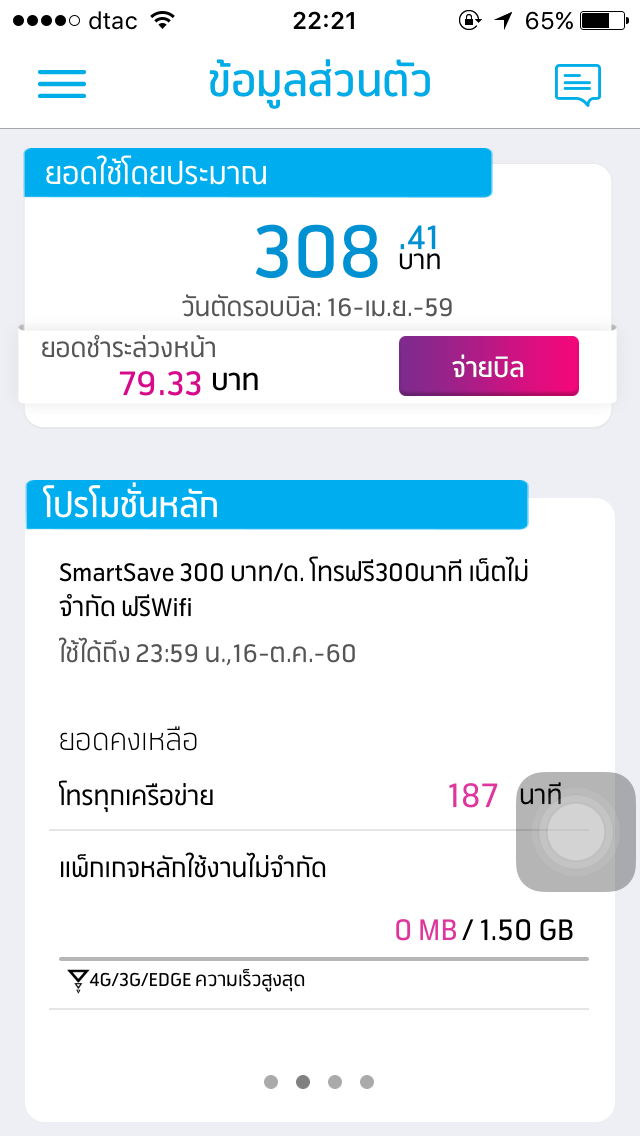Open the messages chat icon
640x1136 pixels.
click(578, 85)
